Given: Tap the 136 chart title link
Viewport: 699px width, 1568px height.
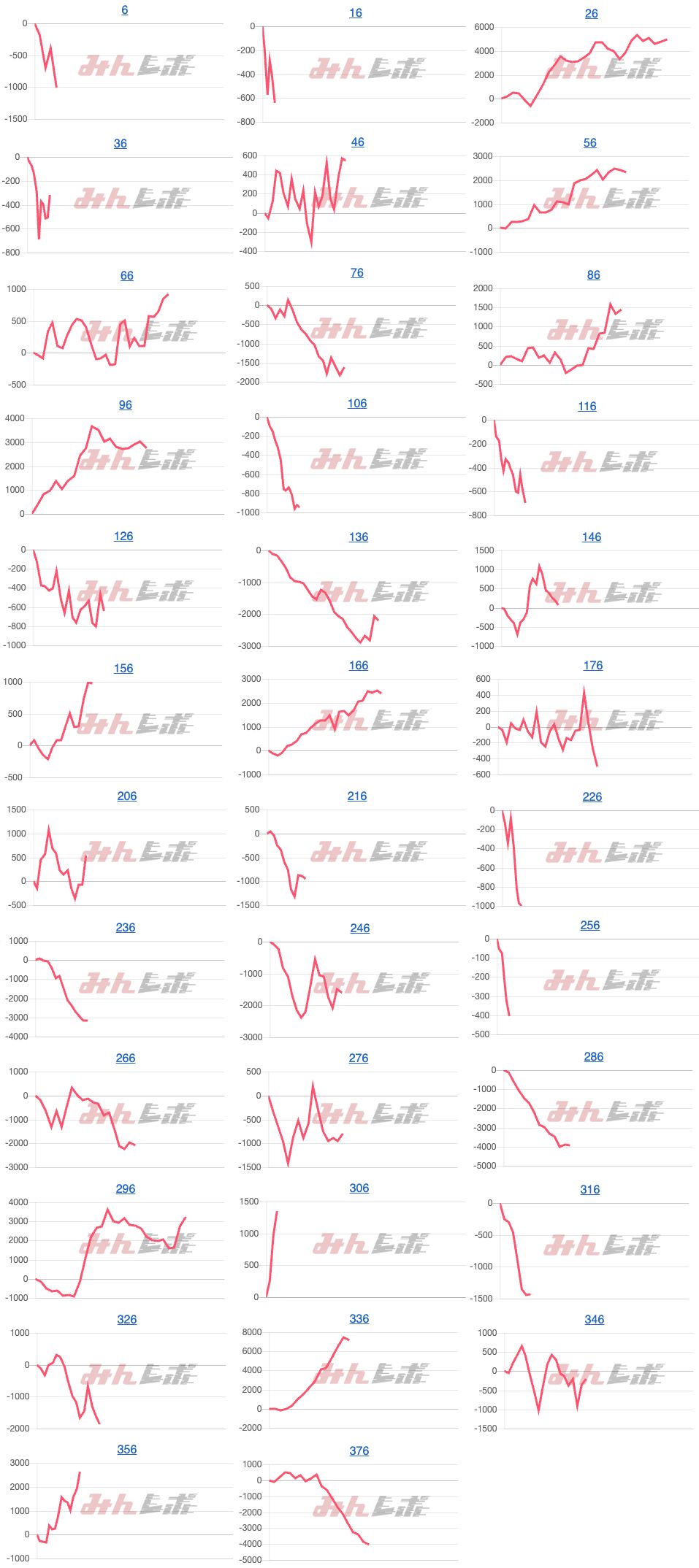Looking at the screenshot, I should (x=359, y=537).
